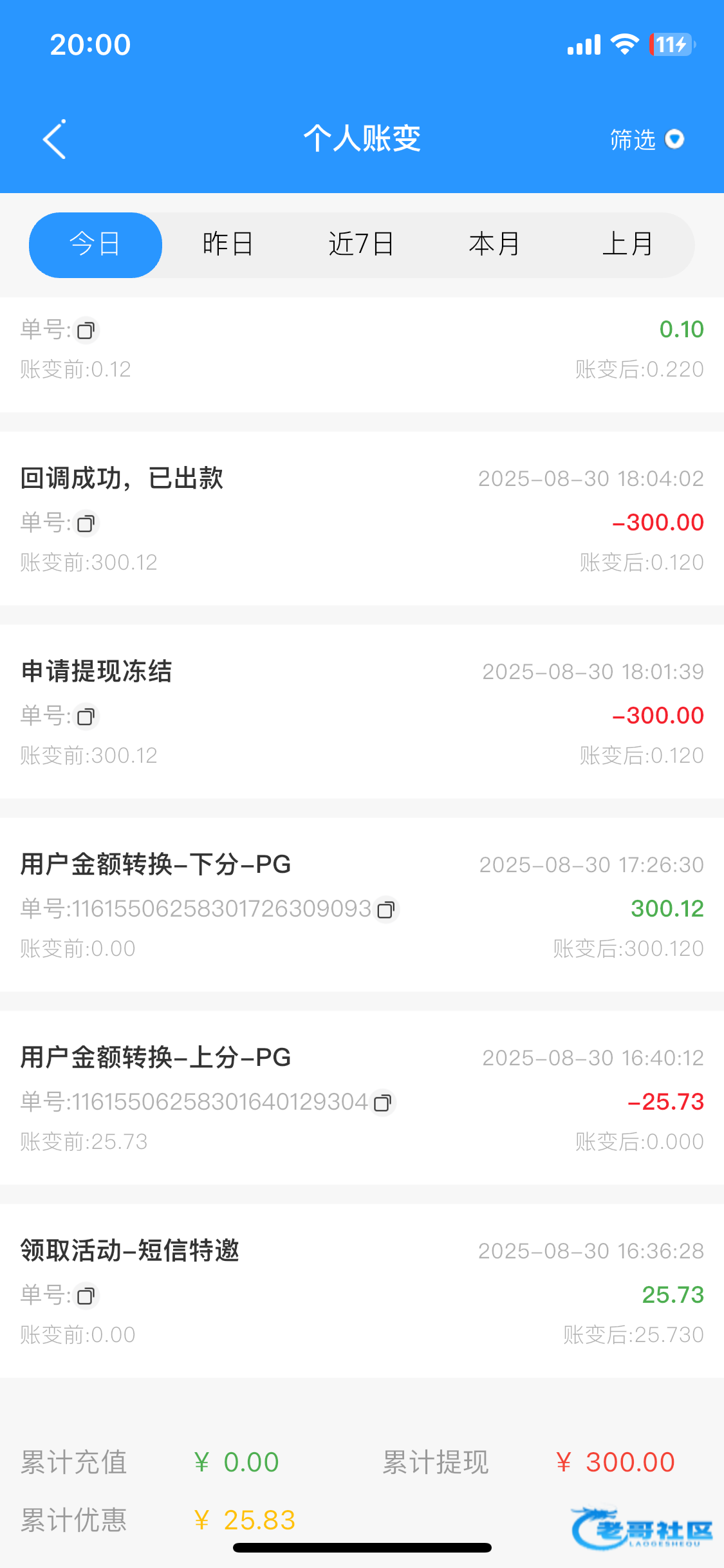
Task: Switch to the 近7日 tab
Action: point(361,245)
